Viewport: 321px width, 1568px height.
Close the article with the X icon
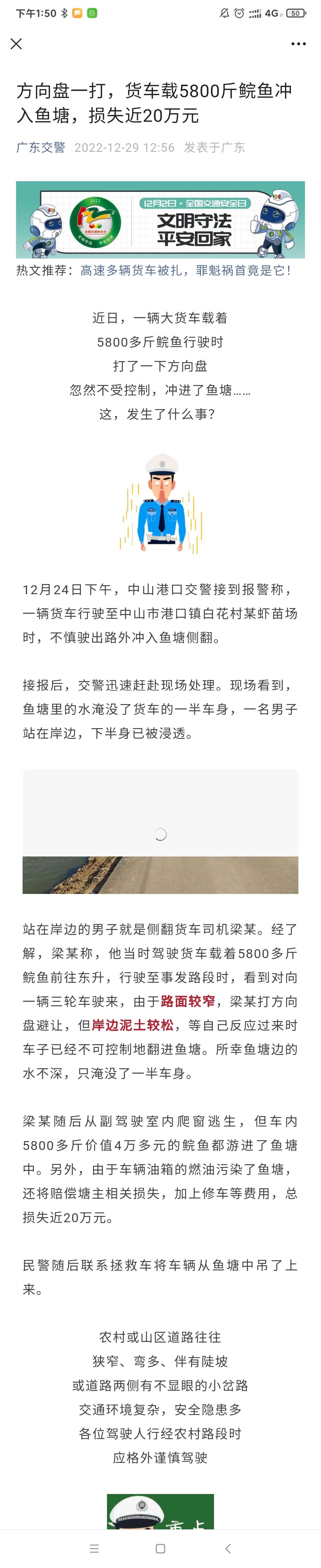pos(16,44)
